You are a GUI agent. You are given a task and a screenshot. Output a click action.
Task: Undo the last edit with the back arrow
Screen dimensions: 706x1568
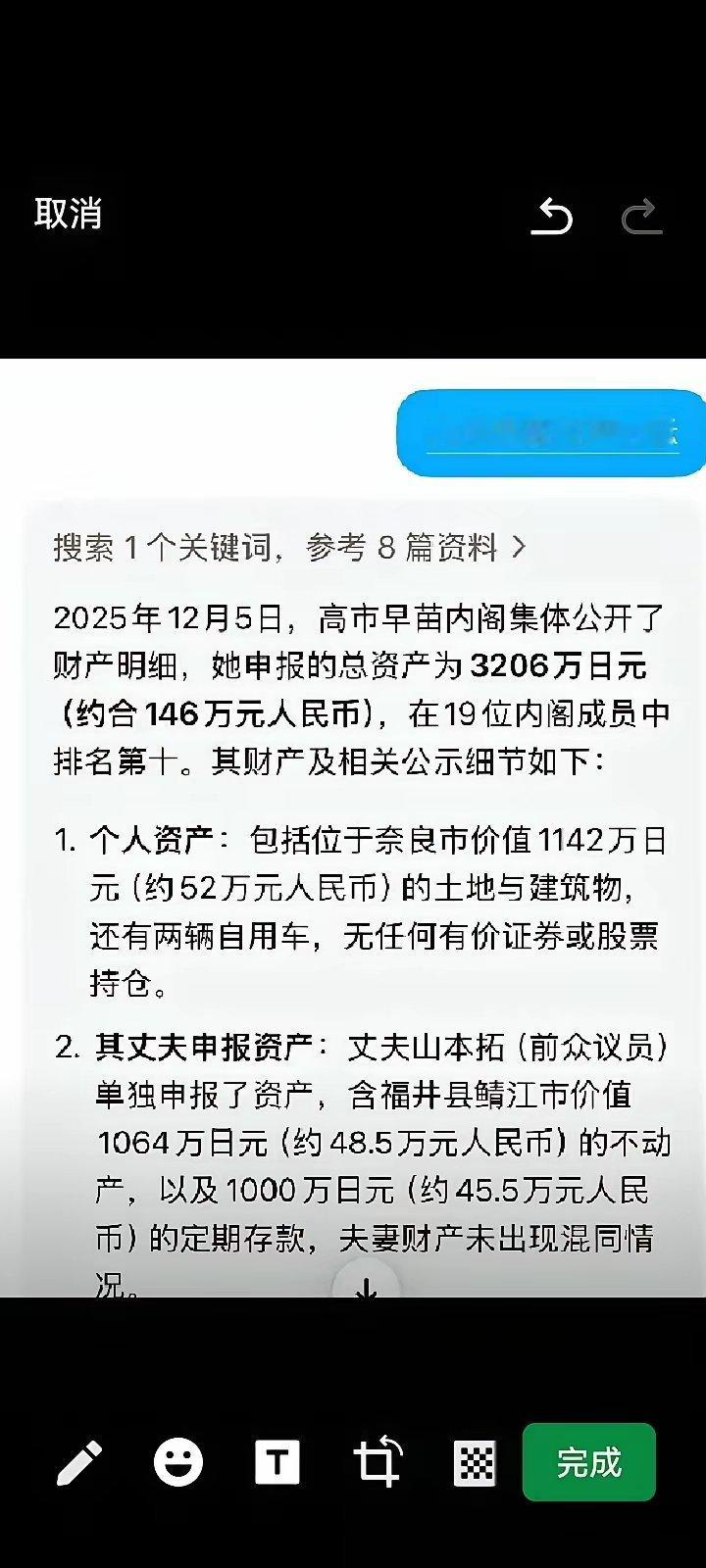click(x=552, y=218)
